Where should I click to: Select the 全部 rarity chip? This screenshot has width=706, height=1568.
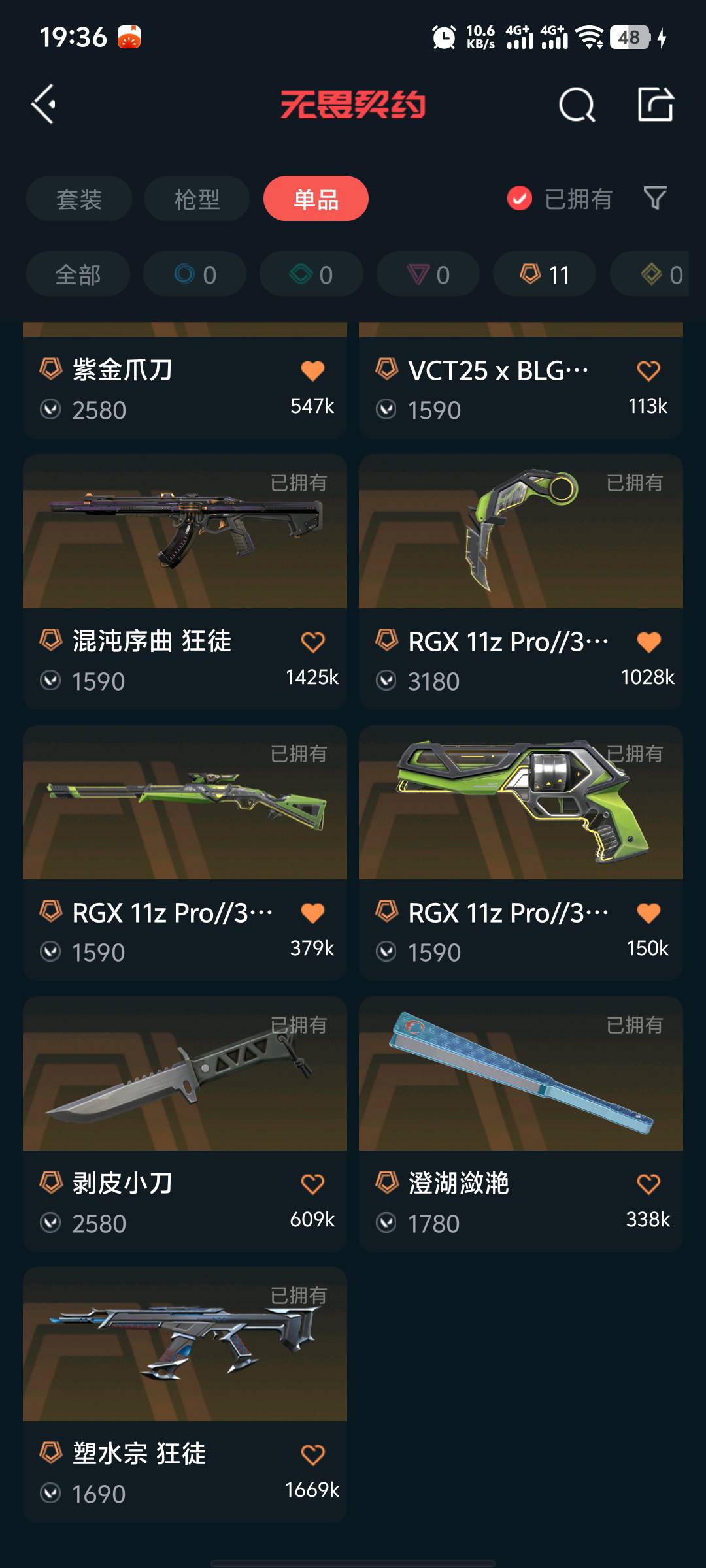coord(78,274)
